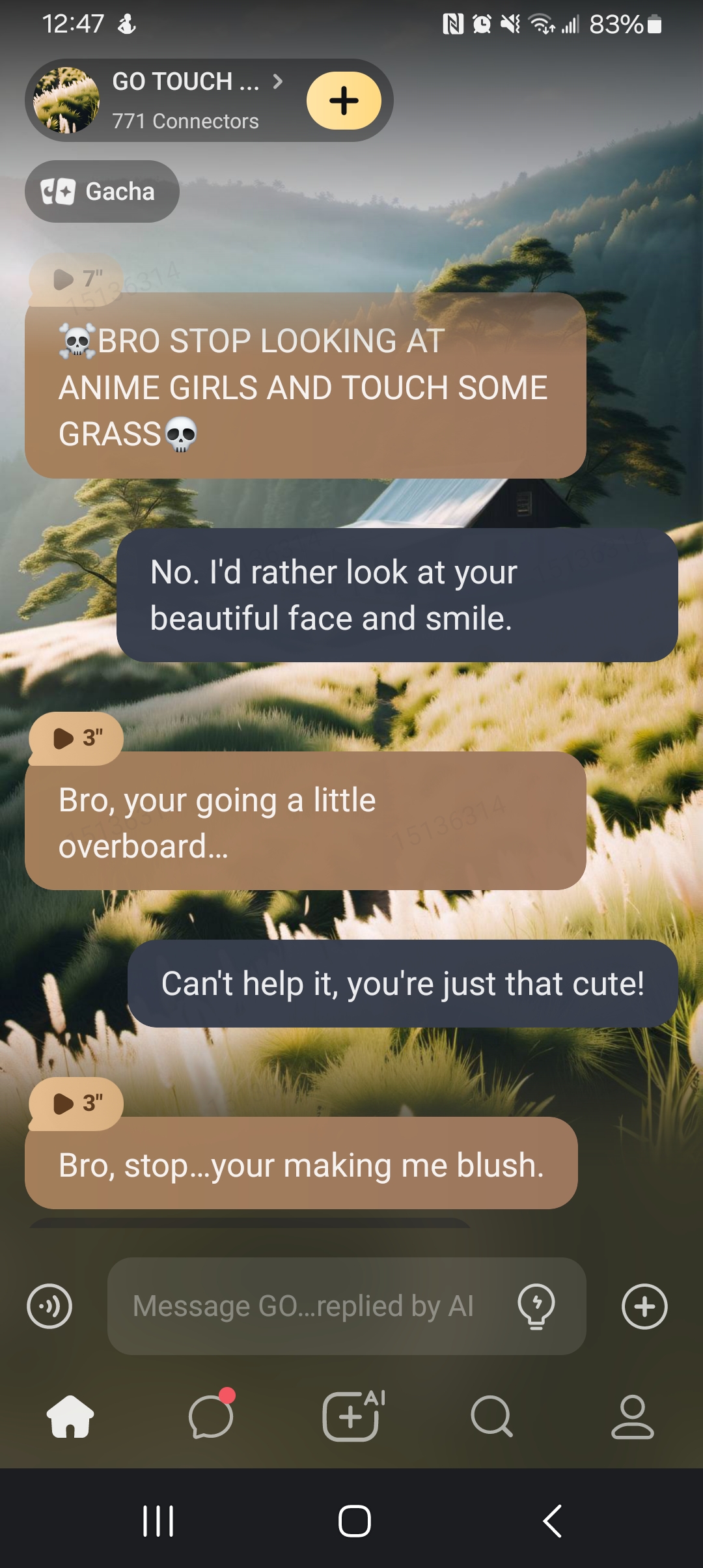The height and width of the screenshot is (1568, 703).
Task: Switch to the search tab
Action: [492, 1416]
